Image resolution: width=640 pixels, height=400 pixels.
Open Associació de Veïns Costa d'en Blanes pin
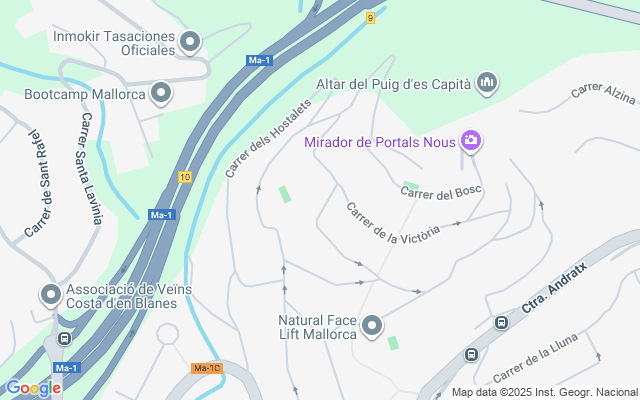(50, 296)
